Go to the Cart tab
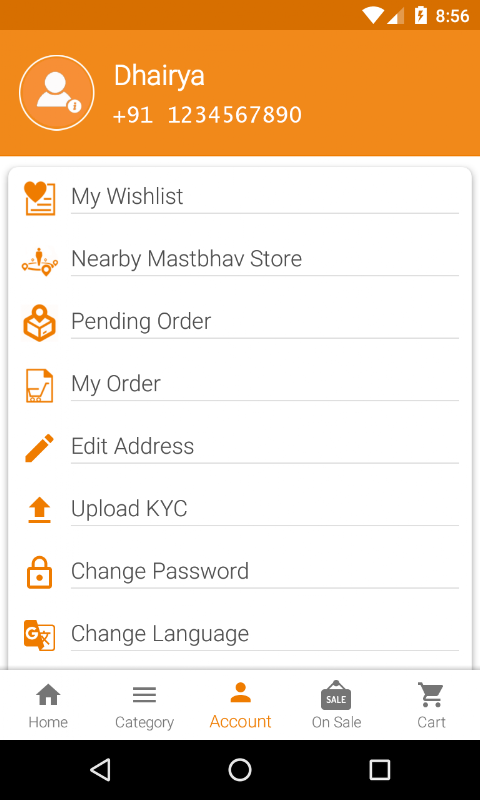 point(432,705)
